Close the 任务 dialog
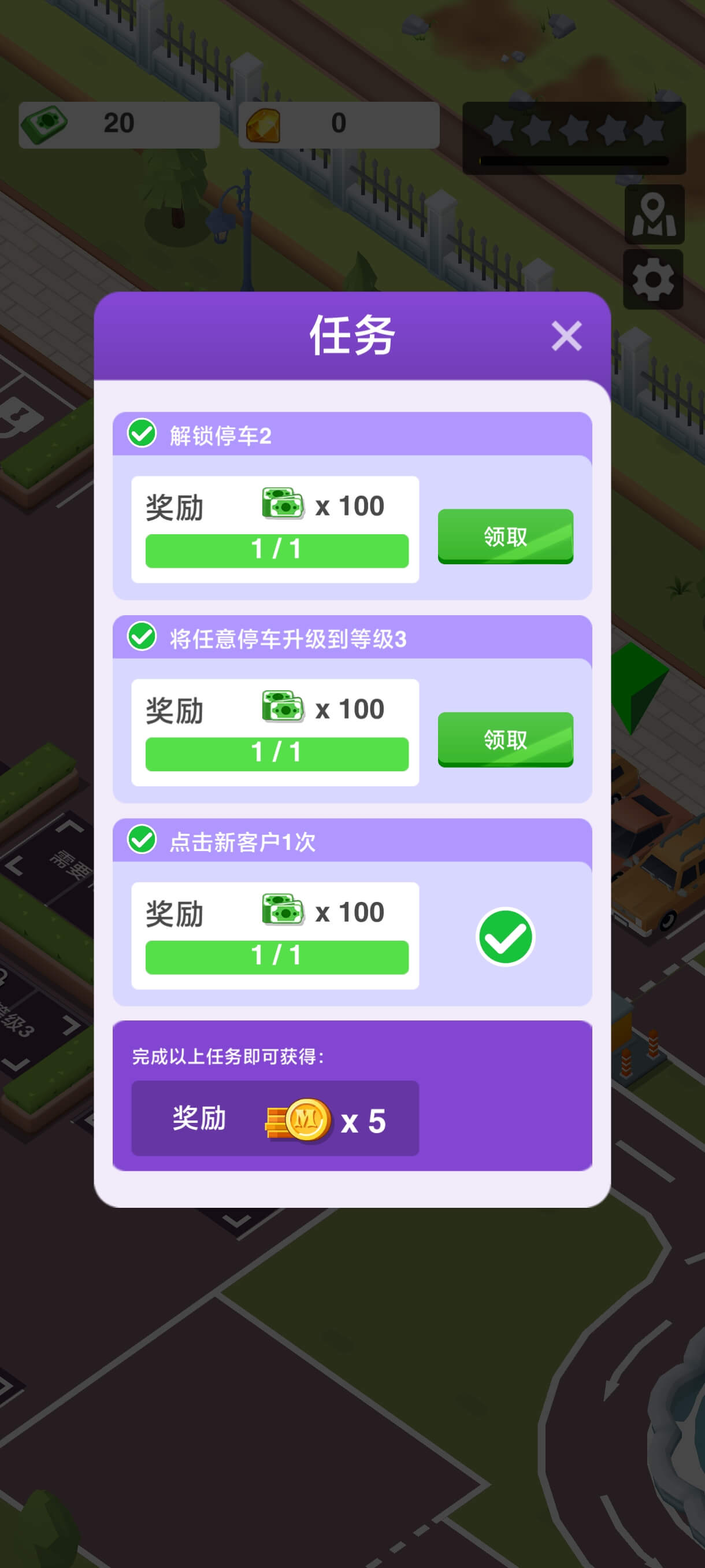Screen dimensions: 705x1568 566,336
